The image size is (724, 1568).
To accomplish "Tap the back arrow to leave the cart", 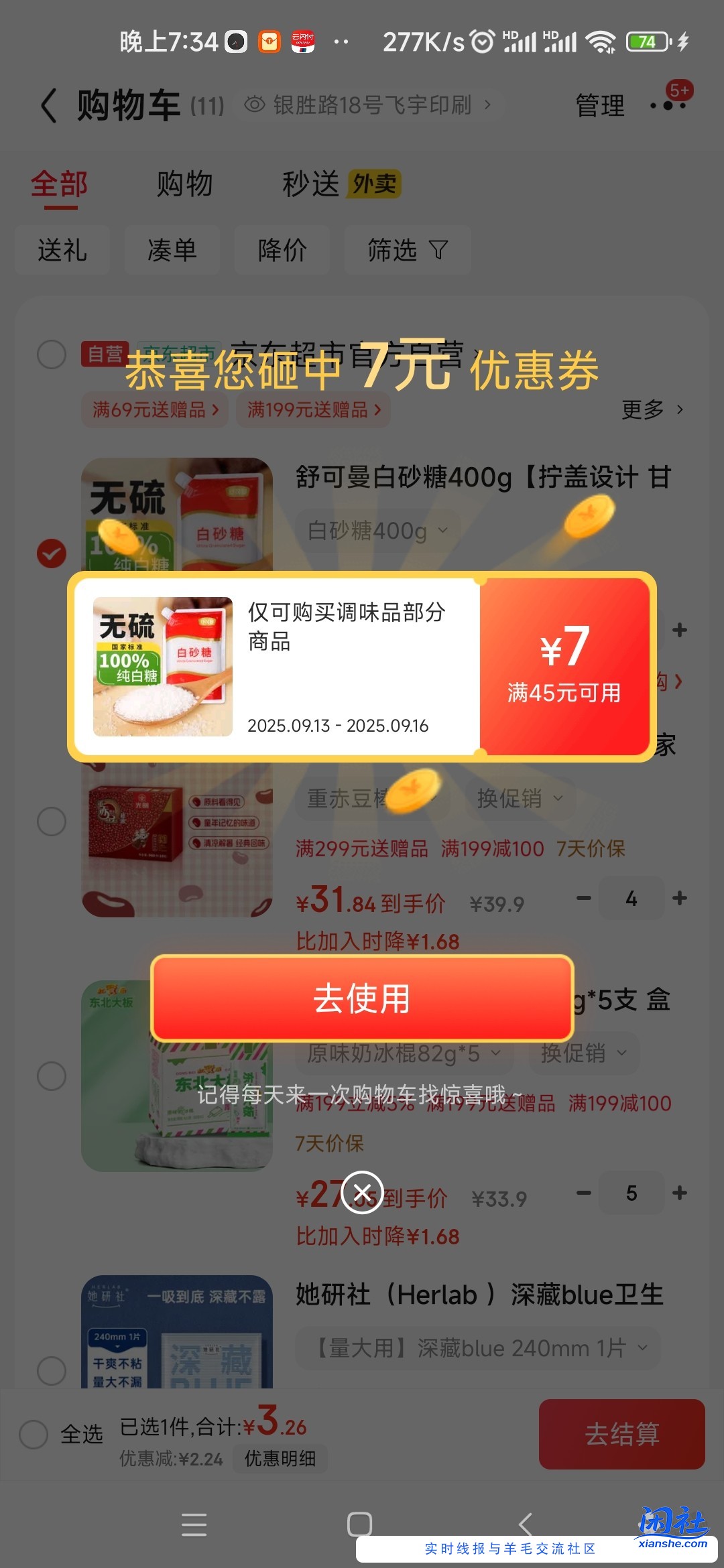I will (47, 106).
